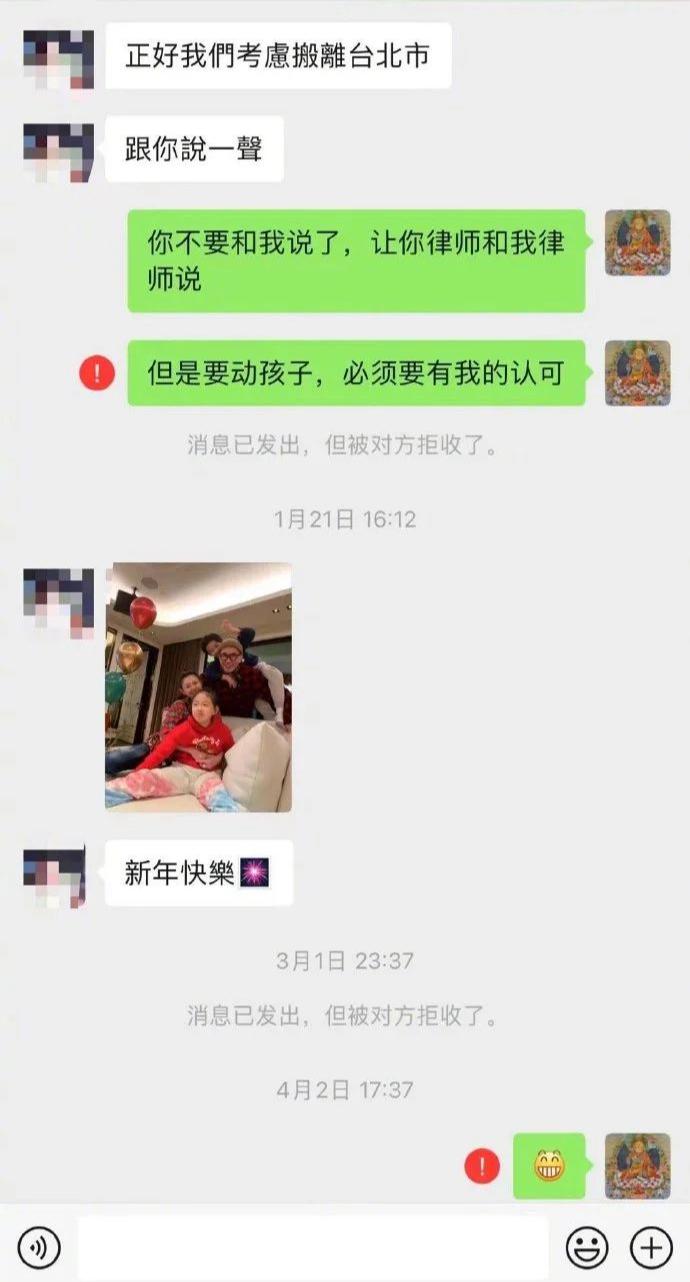Image resolution: width=690 pixels, height=1282 pixels.
Task: Open the family photo sent in chat
Action: (x=198, y=686)
